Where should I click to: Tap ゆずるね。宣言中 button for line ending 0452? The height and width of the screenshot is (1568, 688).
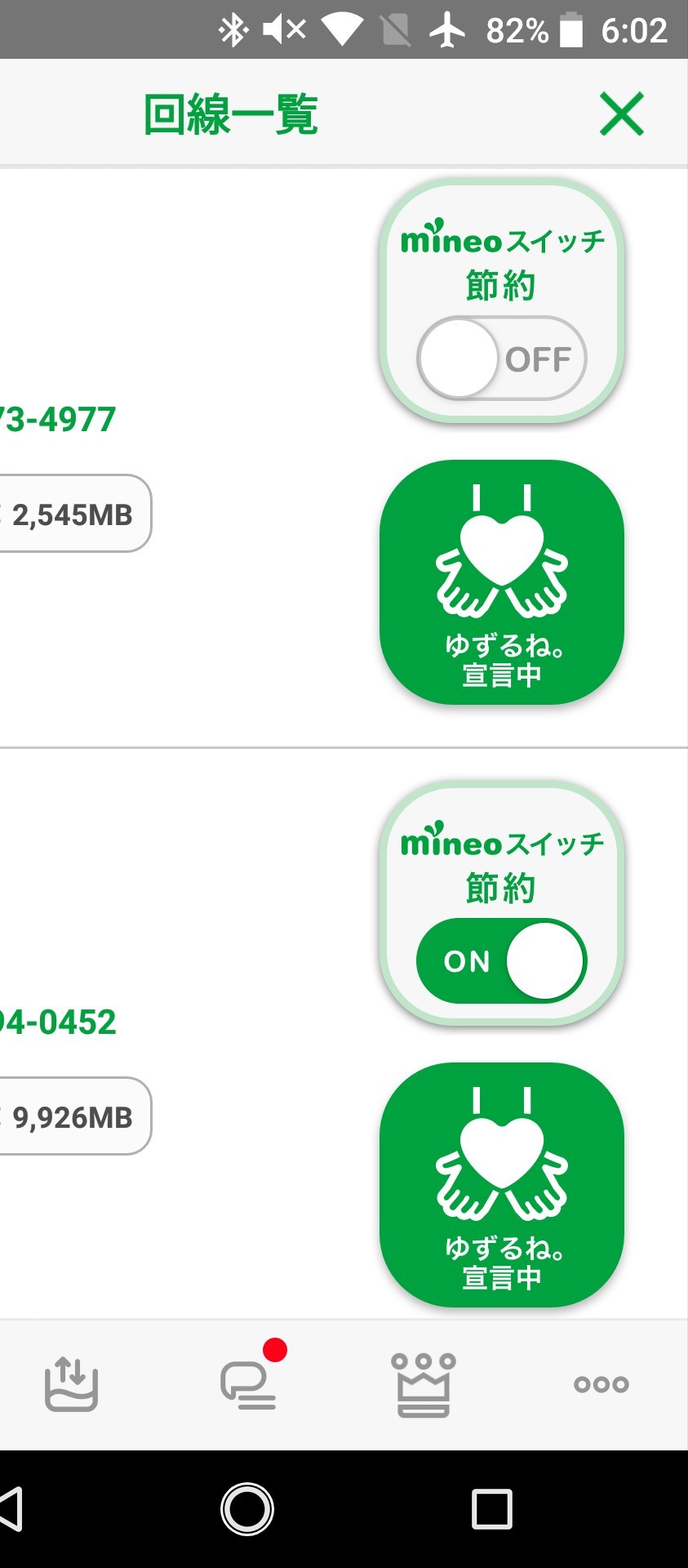coord(502,1185)
